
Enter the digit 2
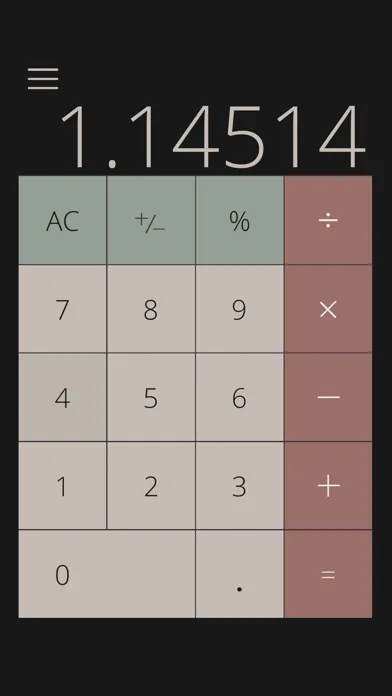click(x=151, y=486)
